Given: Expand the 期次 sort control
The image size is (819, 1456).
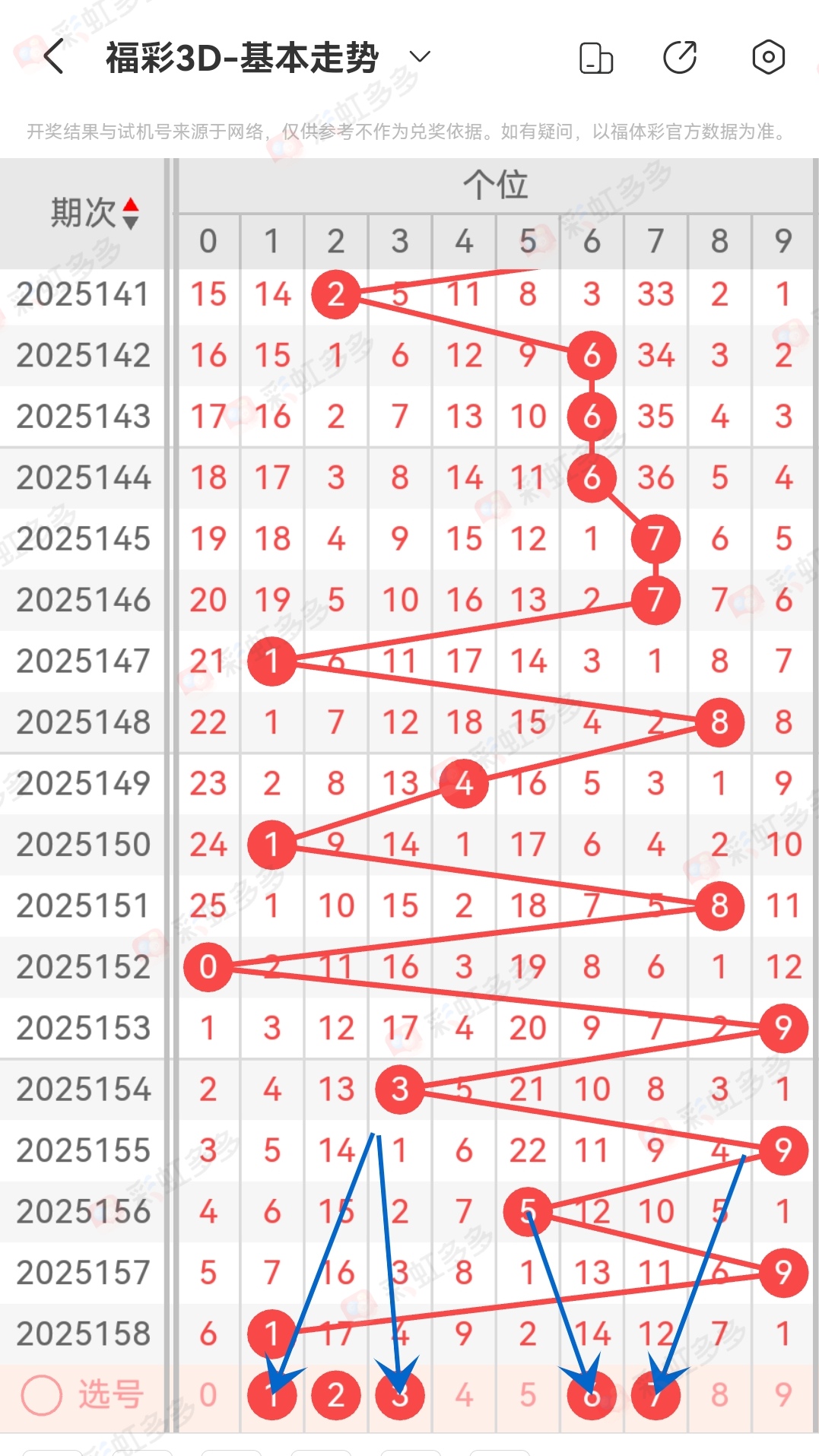Looking at the screenshot, I should click(x=97, y=211).
